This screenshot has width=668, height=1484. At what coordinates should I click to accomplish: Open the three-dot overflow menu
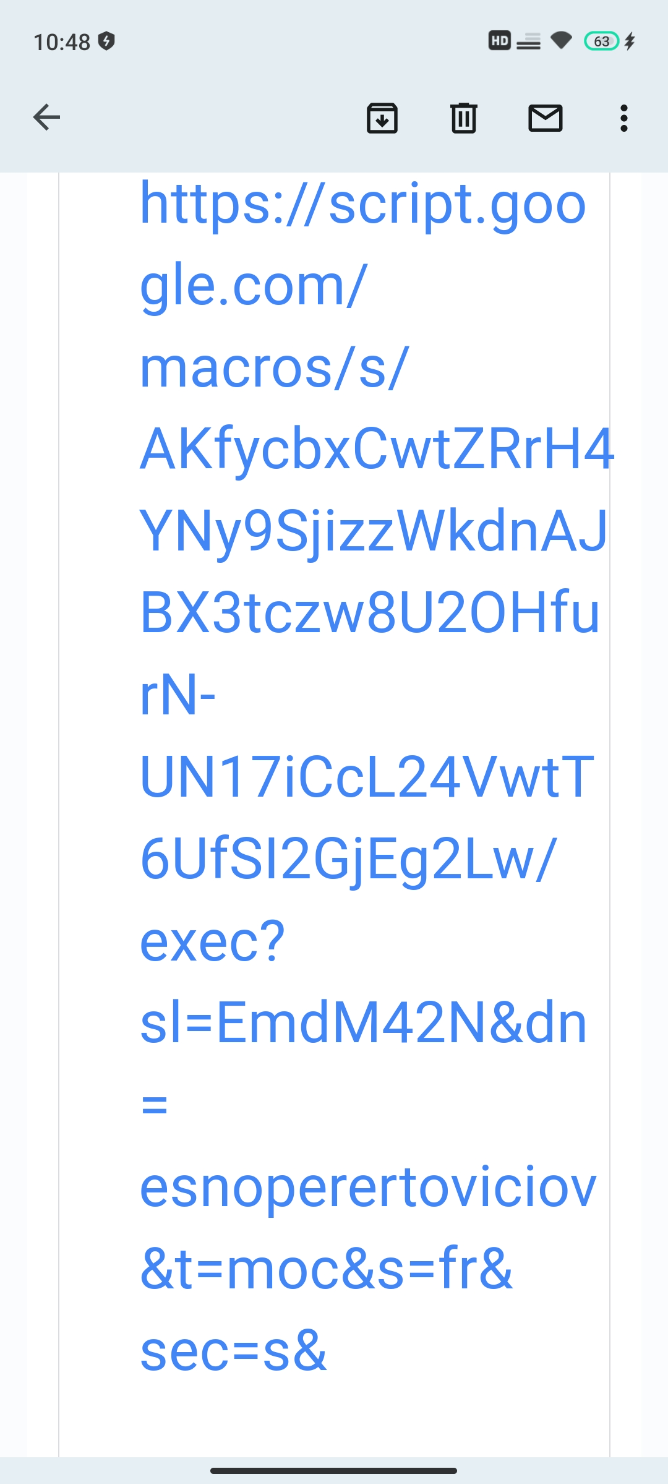[624, 118]
